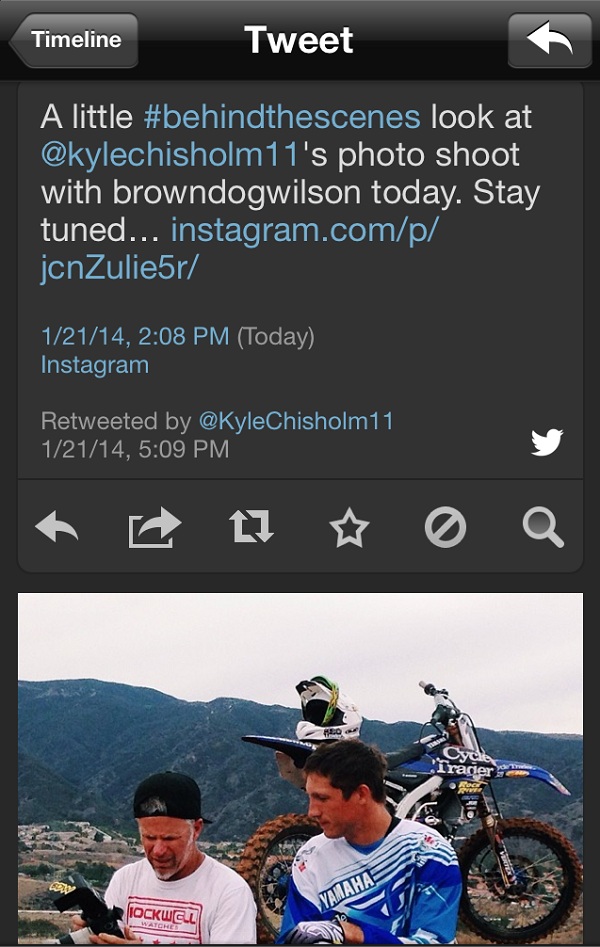Share this tweet
Screen dimensions: 600x947
click(x=154, y=526)
